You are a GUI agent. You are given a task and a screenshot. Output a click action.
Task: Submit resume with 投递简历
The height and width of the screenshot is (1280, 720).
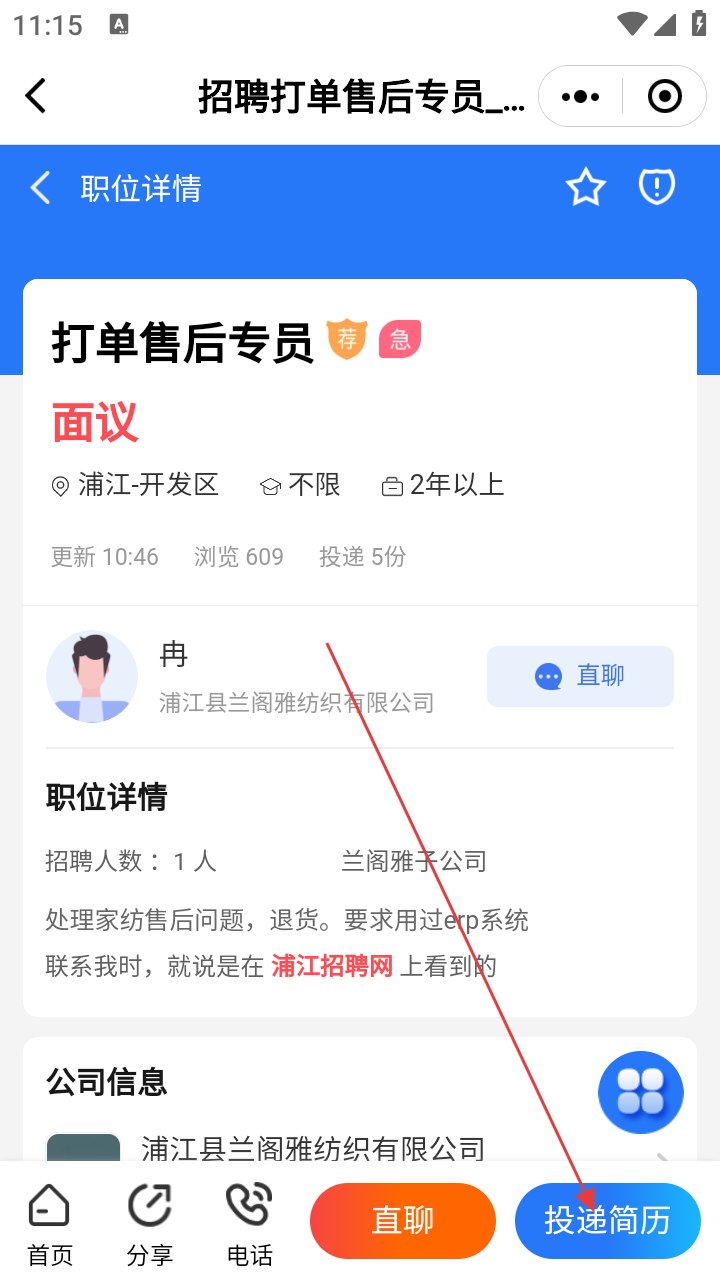607,1220
